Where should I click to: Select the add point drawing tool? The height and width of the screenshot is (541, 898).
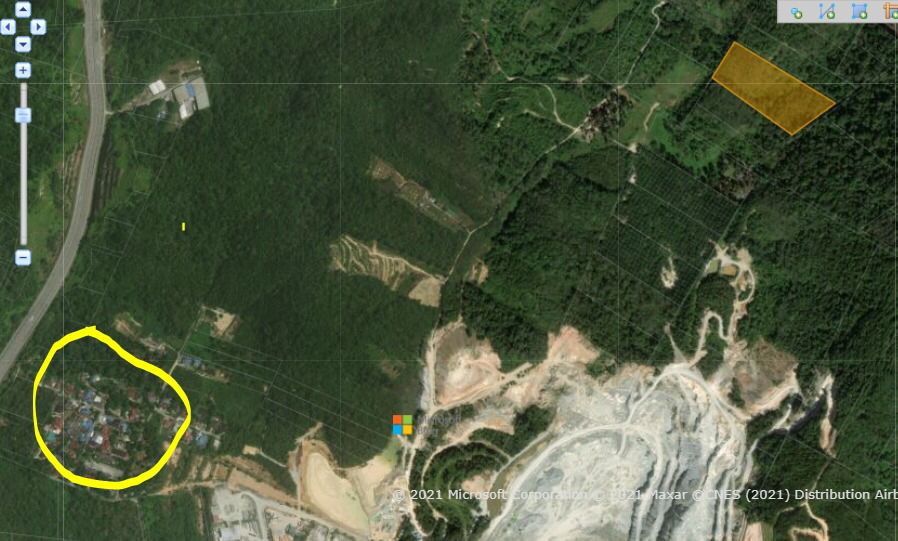tap(797, 12)
